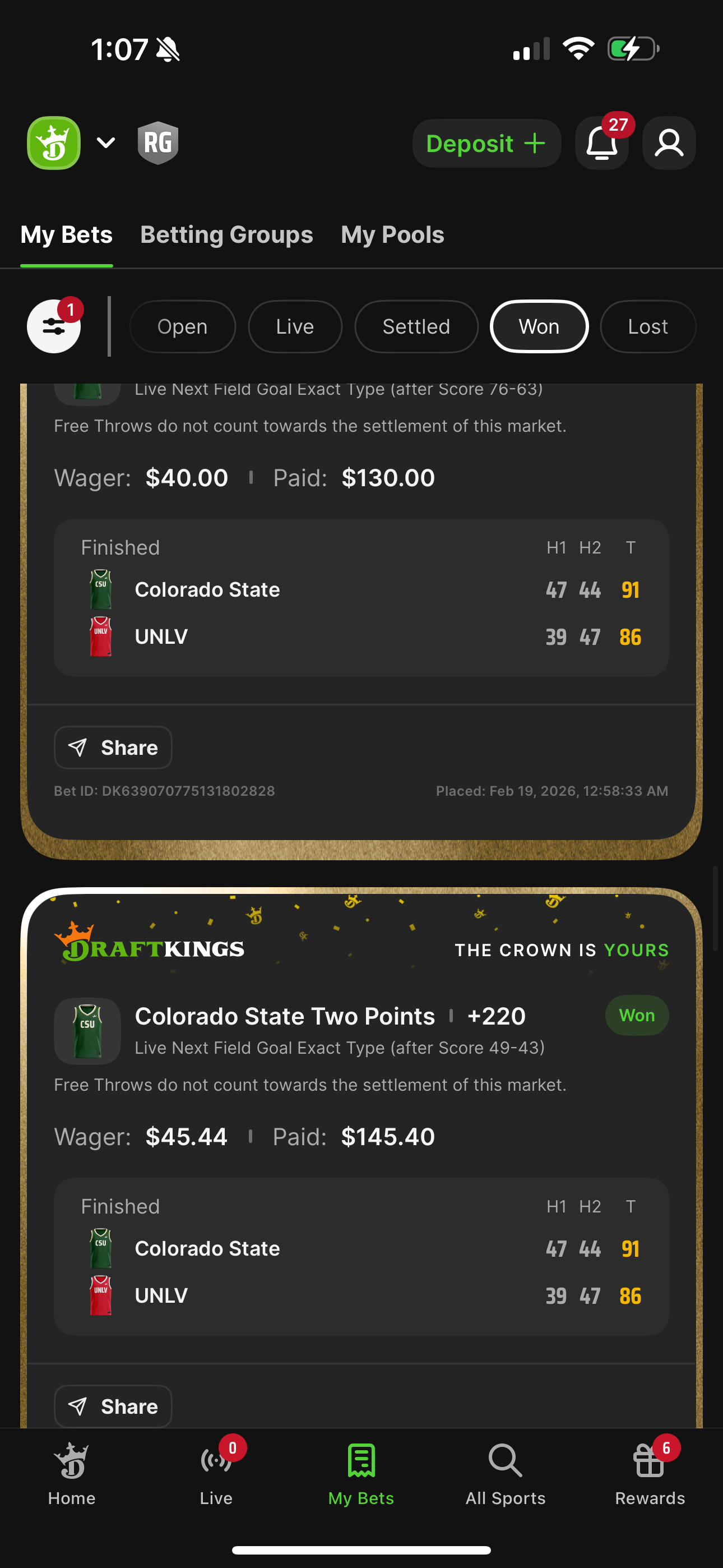Share the $45.44 wager bet
Image resolution: width=723 pixels, height=1568 pixels.
point(113,1406)
